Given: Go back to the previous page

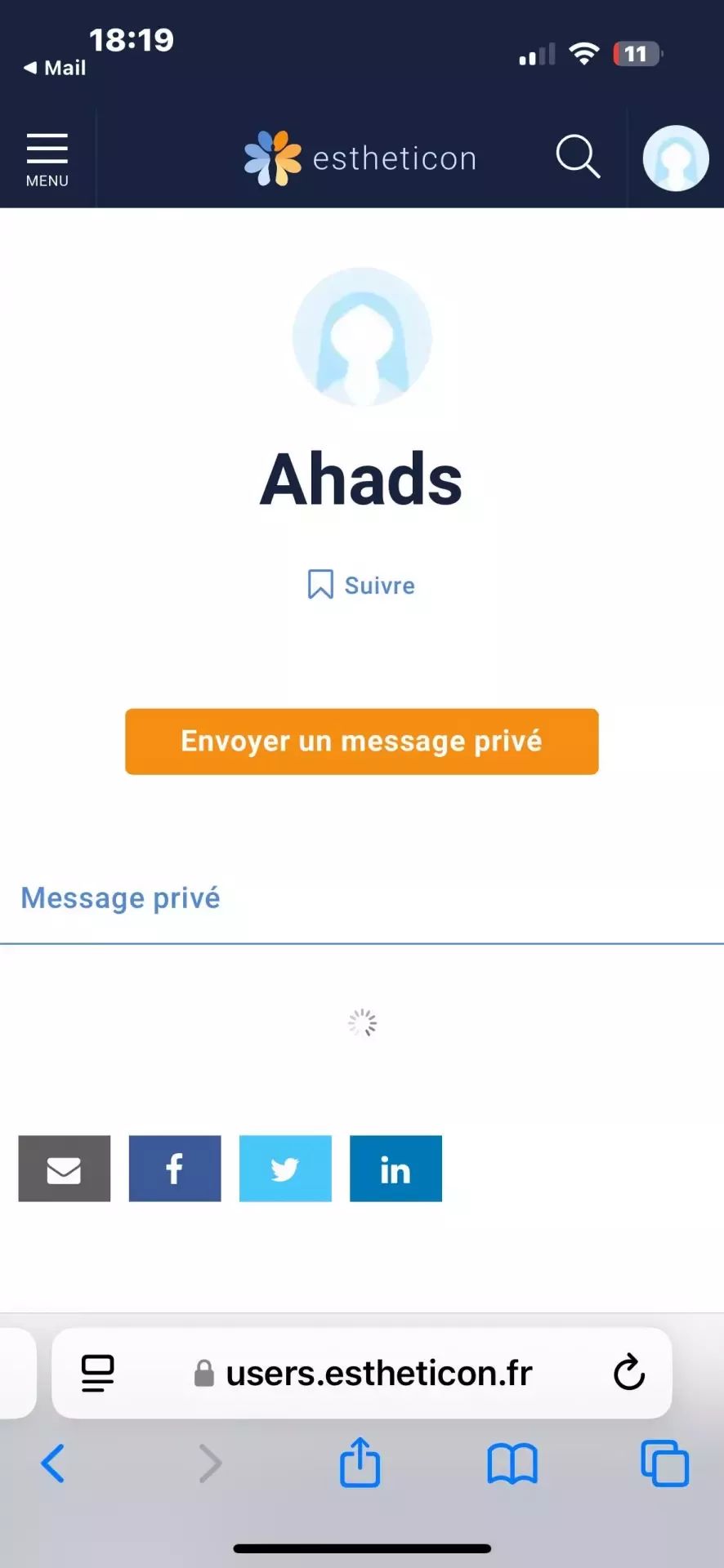Looking at the screenshot, I should (x=53, y=1463).
